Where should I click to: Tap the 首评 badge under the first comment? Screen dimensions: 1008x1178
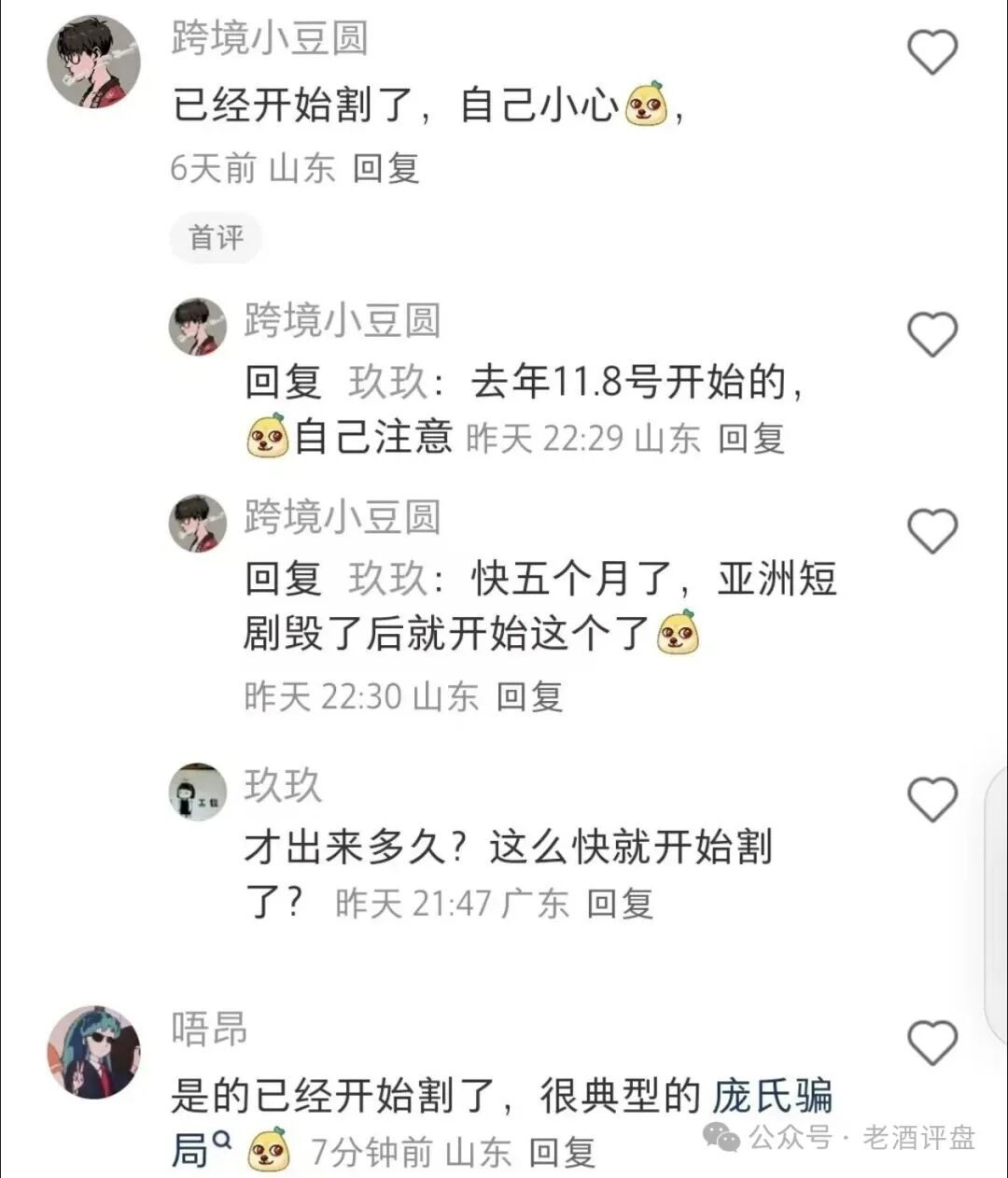point(215,238)
